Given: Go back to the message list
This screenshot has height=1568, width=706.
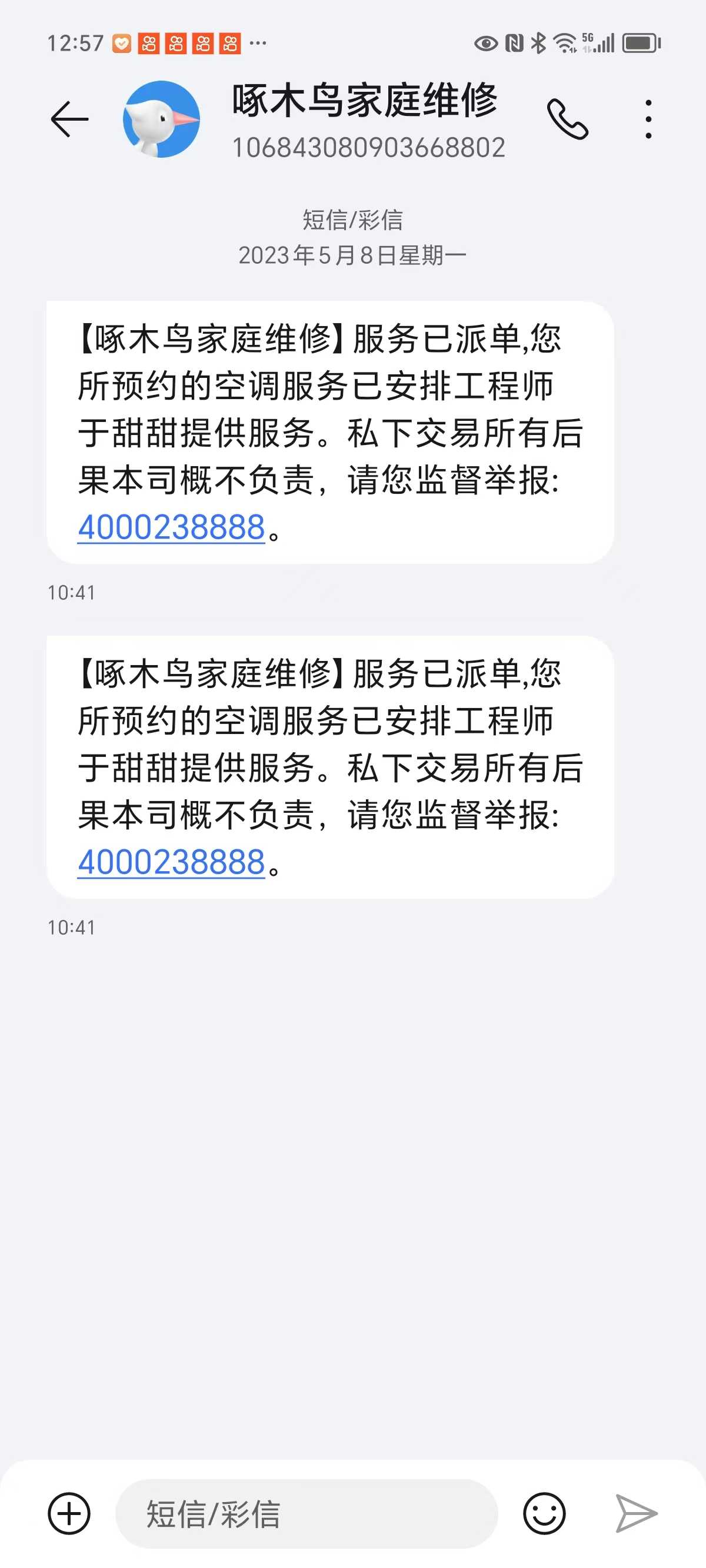Looking at the screenshot, I should point(69,119).
